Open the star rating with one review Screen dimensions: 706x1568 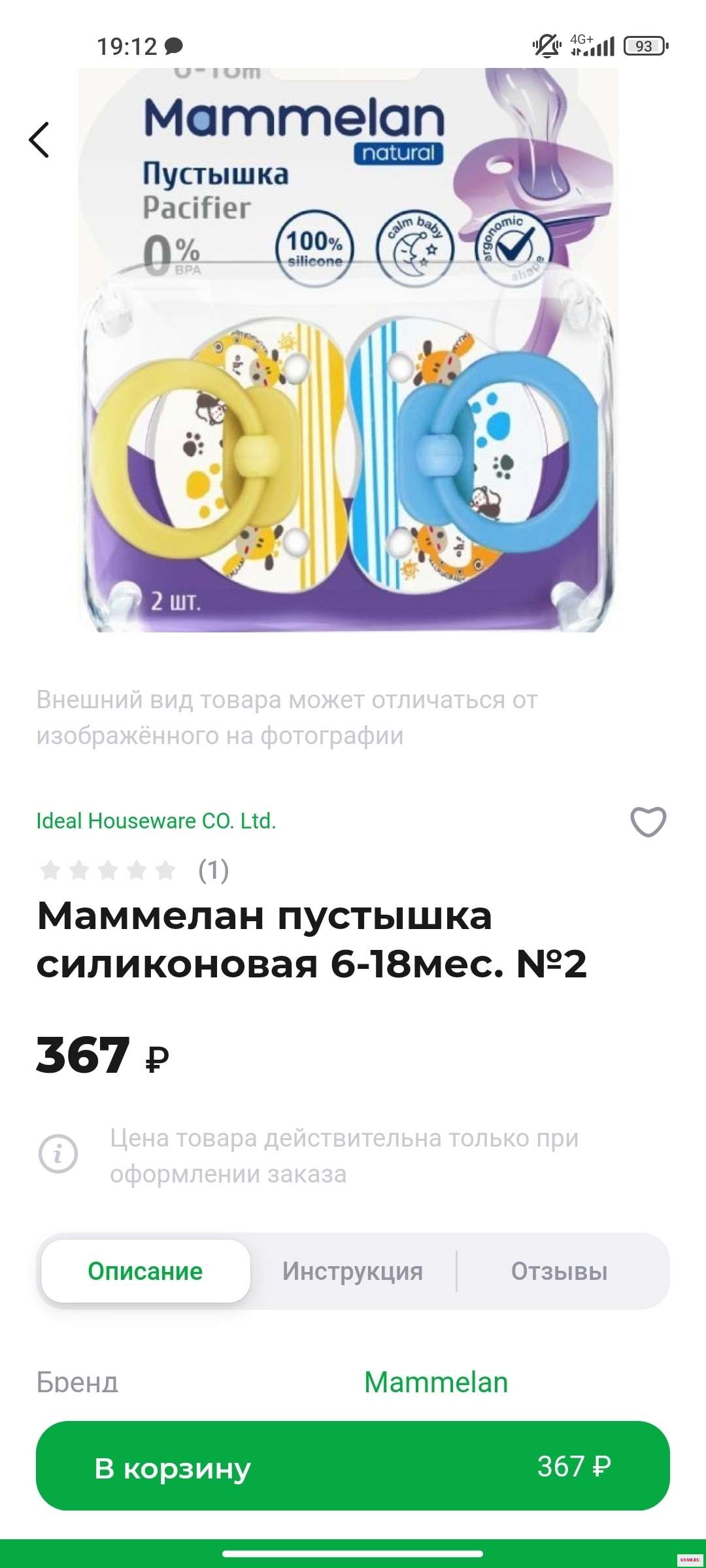point(134,870)
